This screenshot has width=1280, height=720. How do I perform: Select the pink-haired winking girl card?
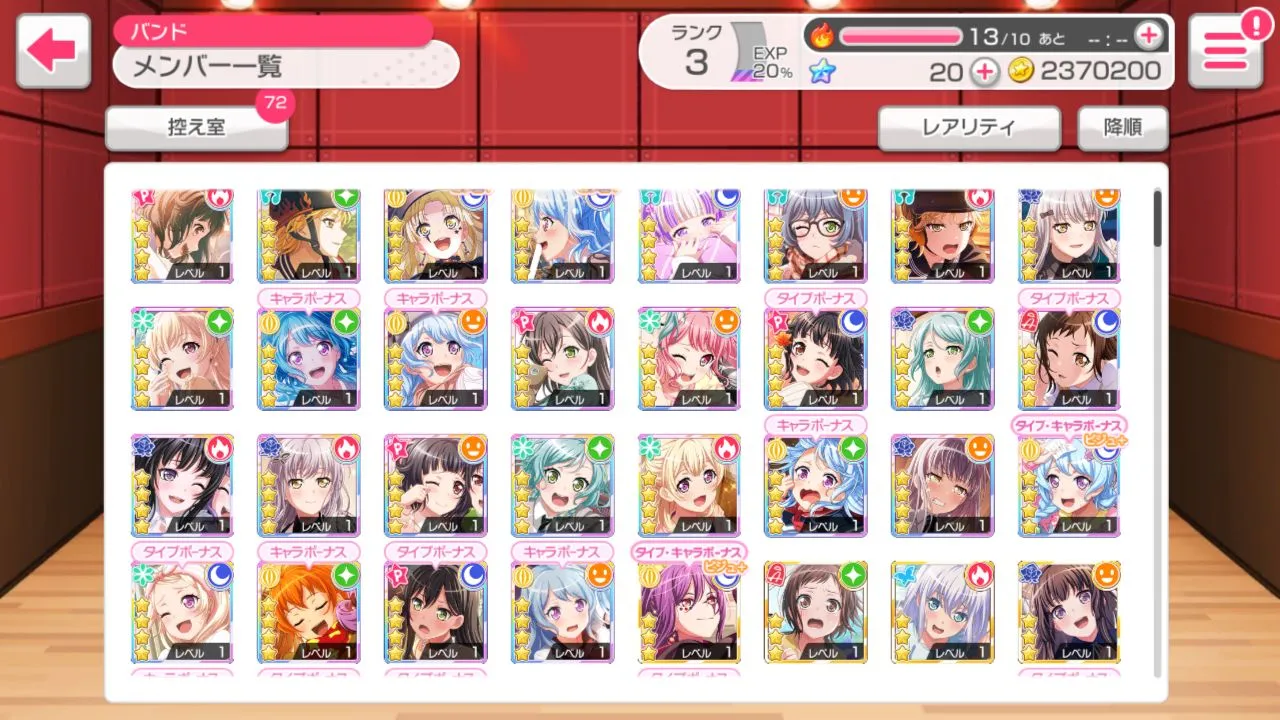tap(689, 359)
